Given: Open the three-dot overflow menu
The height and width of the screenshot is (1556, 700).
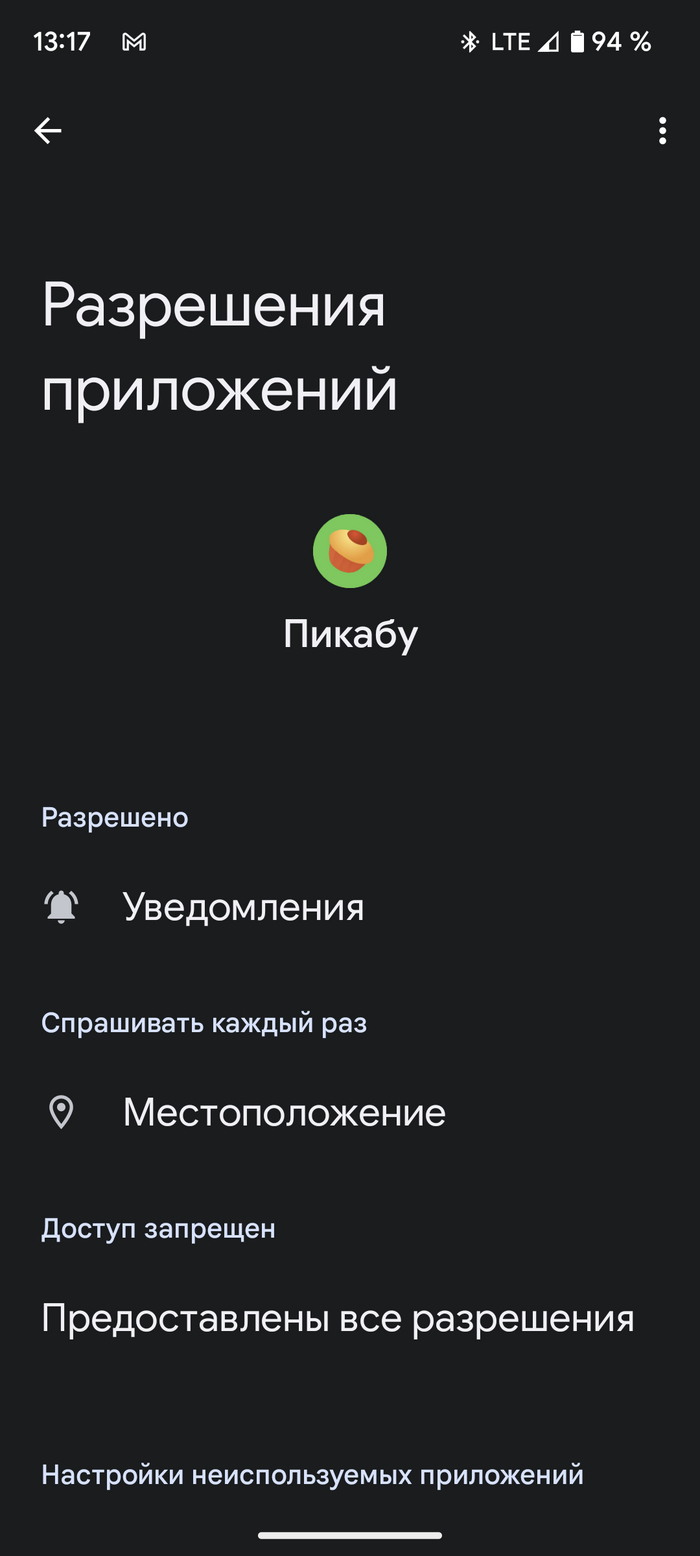Looking at the screenshot, I should click(x=662, y=131).
